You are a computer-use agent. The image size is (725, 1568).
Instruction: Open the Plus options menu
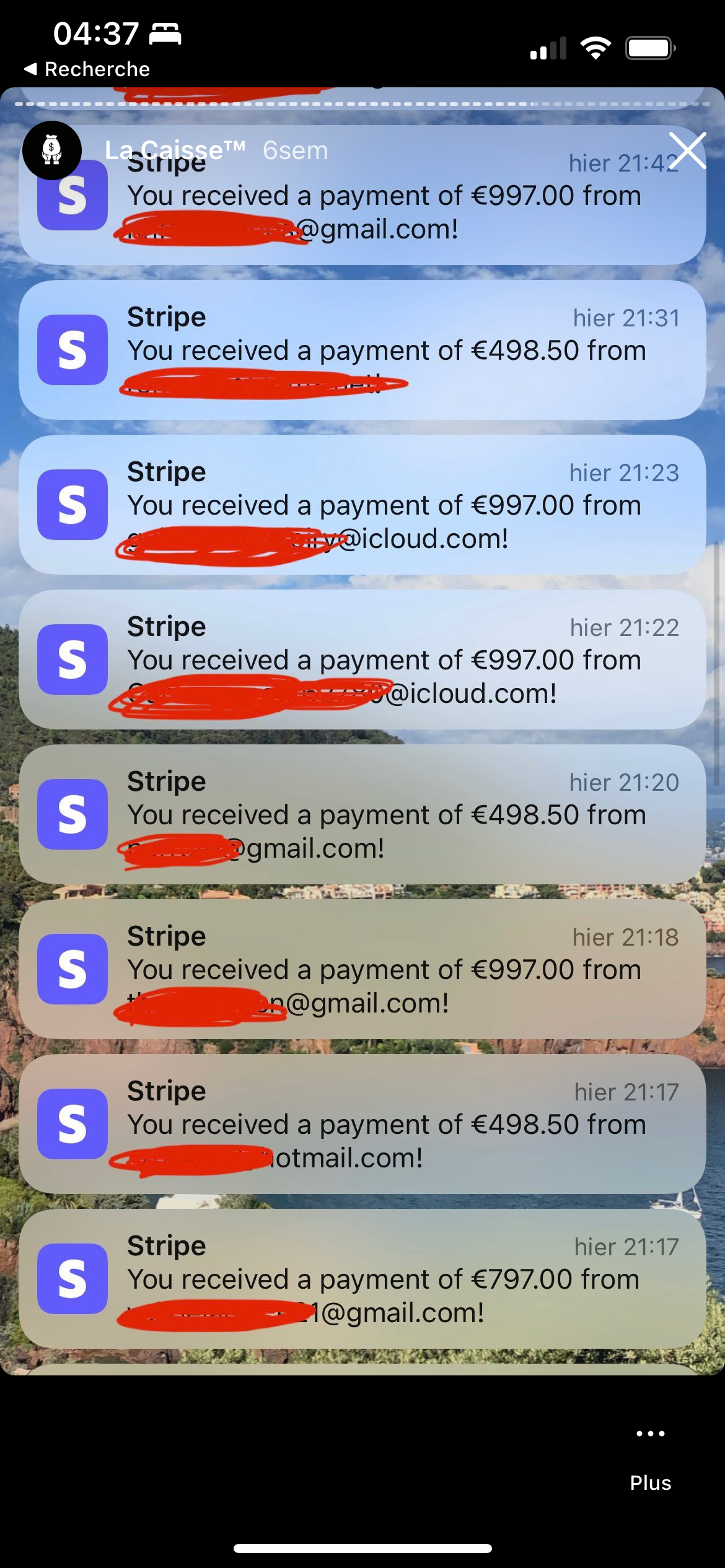click(650, 1455)
